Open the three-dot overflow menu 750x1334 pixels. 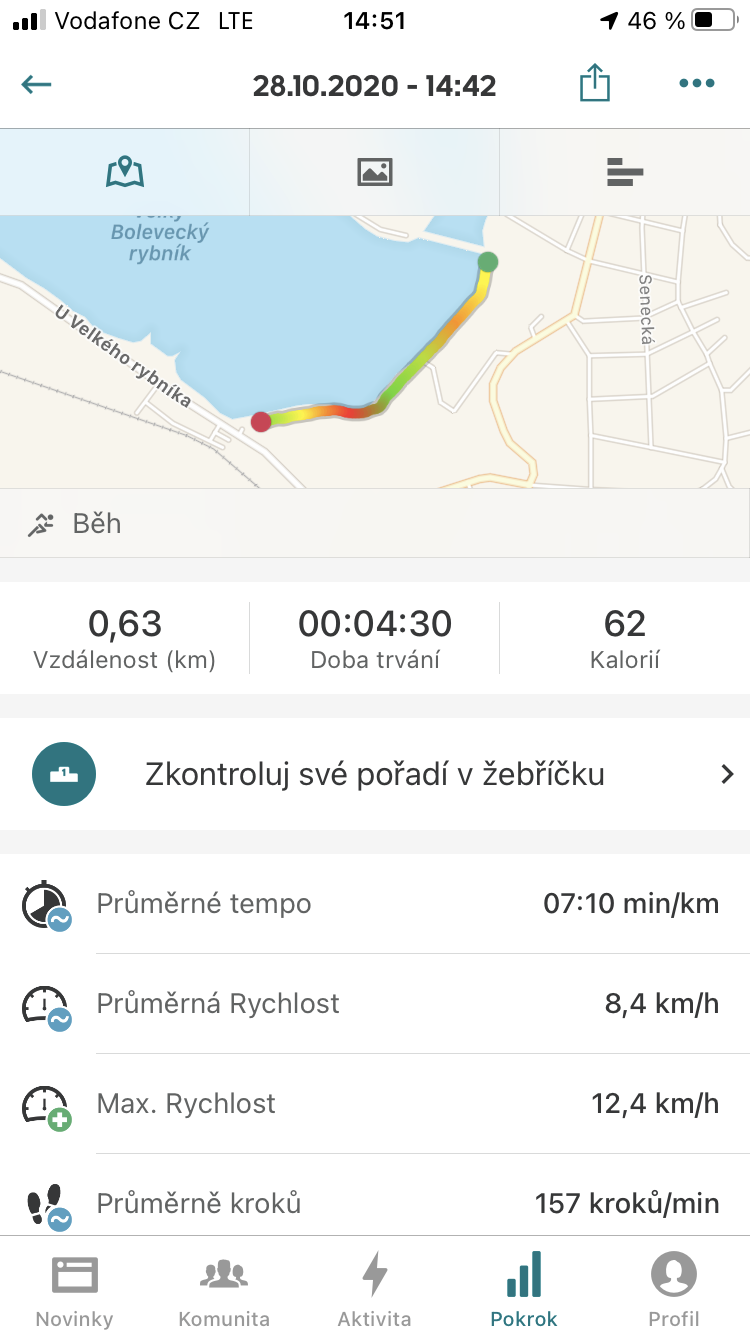(x=697, y=84)
